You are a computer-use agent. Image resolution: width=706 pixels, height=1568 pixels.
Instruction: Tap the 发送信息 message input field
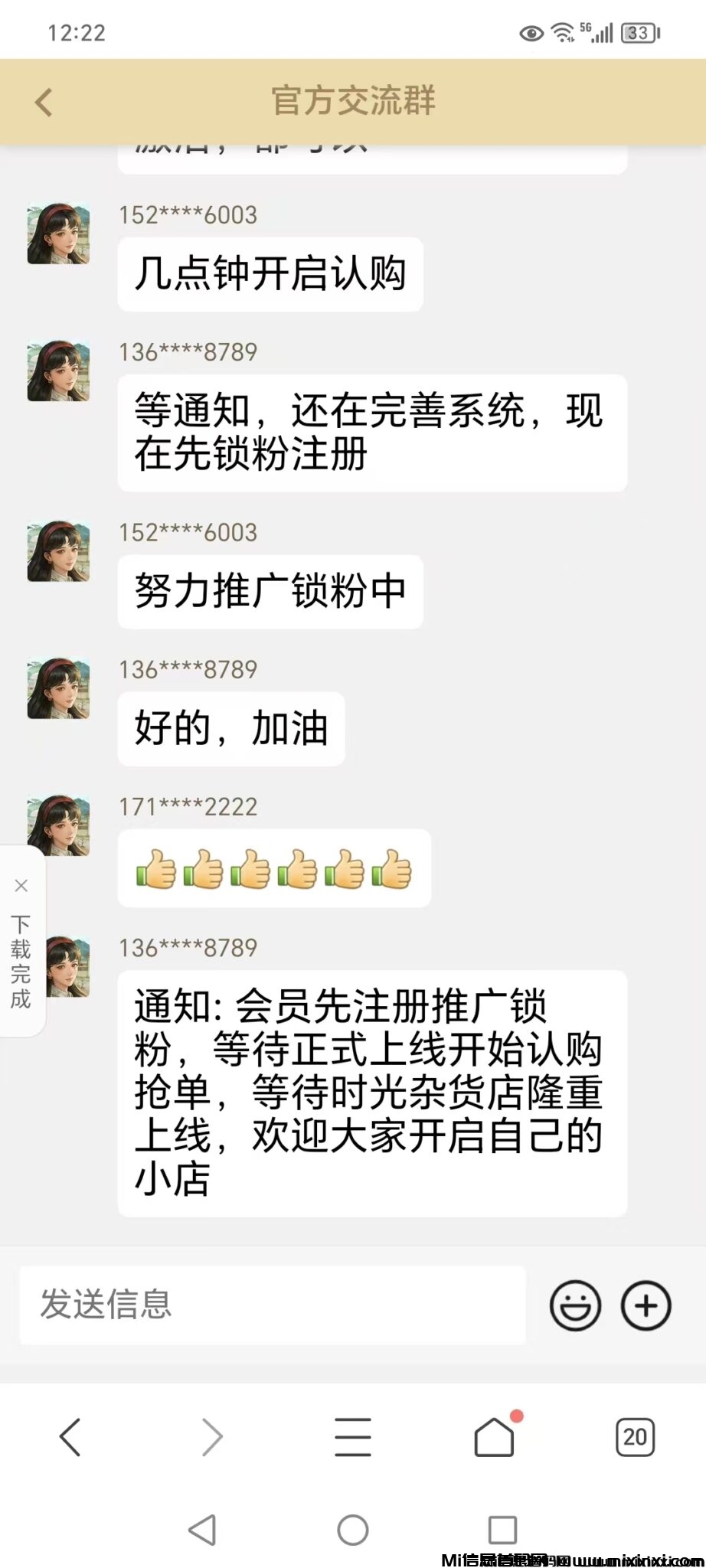(x=272, y=1305)
